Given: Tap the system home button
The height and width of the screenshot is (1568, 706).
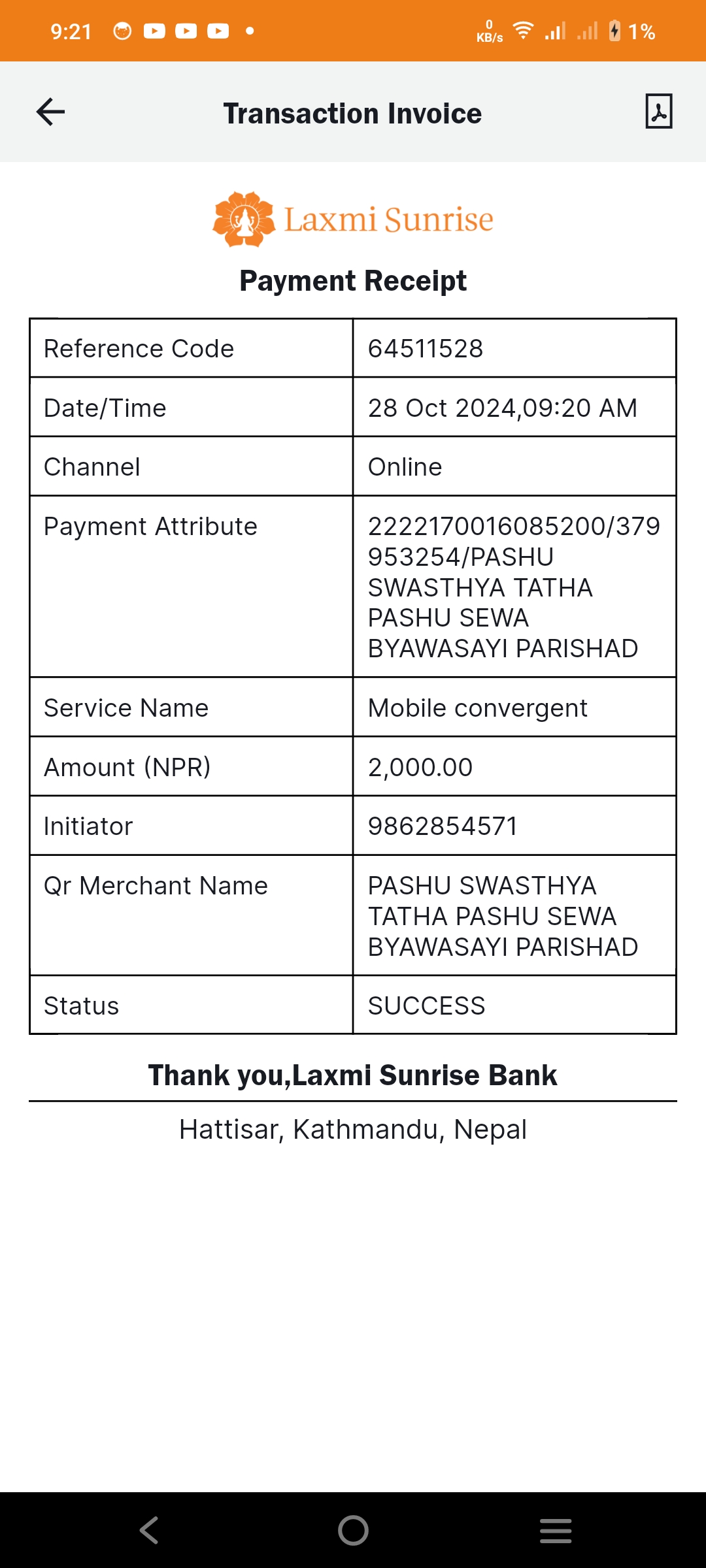Looking at the screenshot, I should (353, 1530).
